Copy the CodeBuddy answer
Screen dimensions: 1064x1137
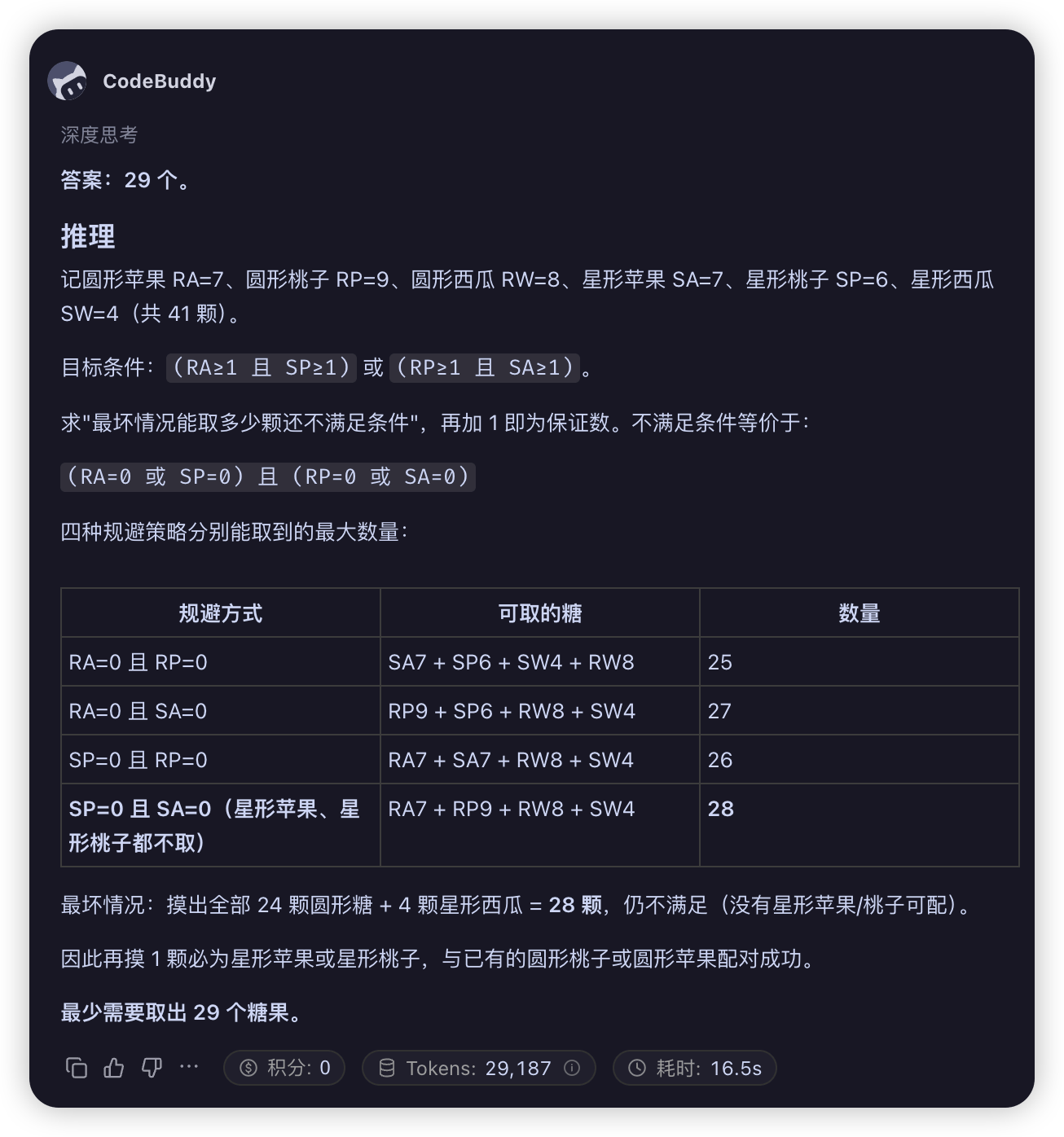click(77, 1068)
